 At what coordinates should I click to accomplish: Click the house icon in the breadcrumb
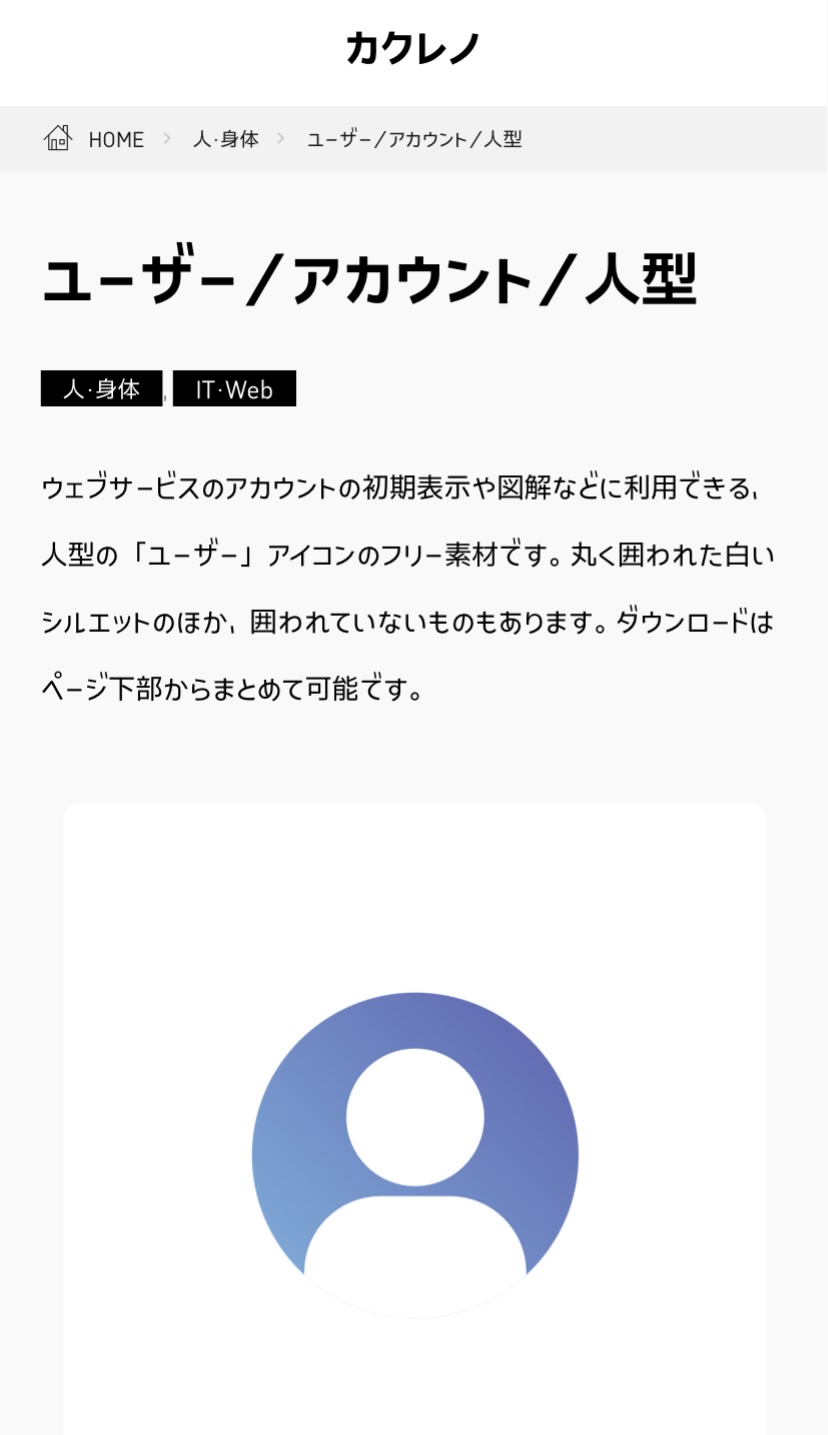59,139
